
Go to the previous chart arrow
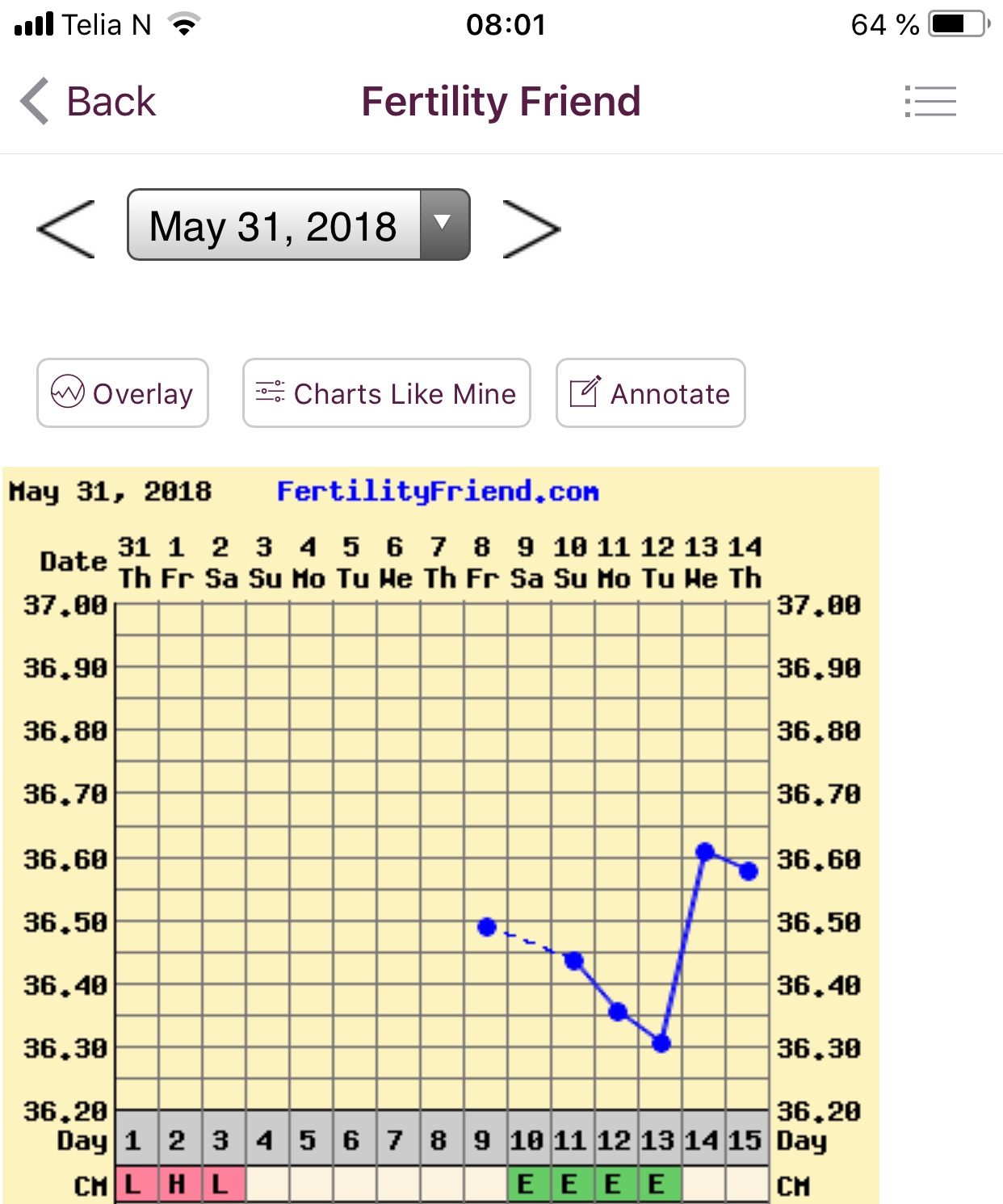66,229
